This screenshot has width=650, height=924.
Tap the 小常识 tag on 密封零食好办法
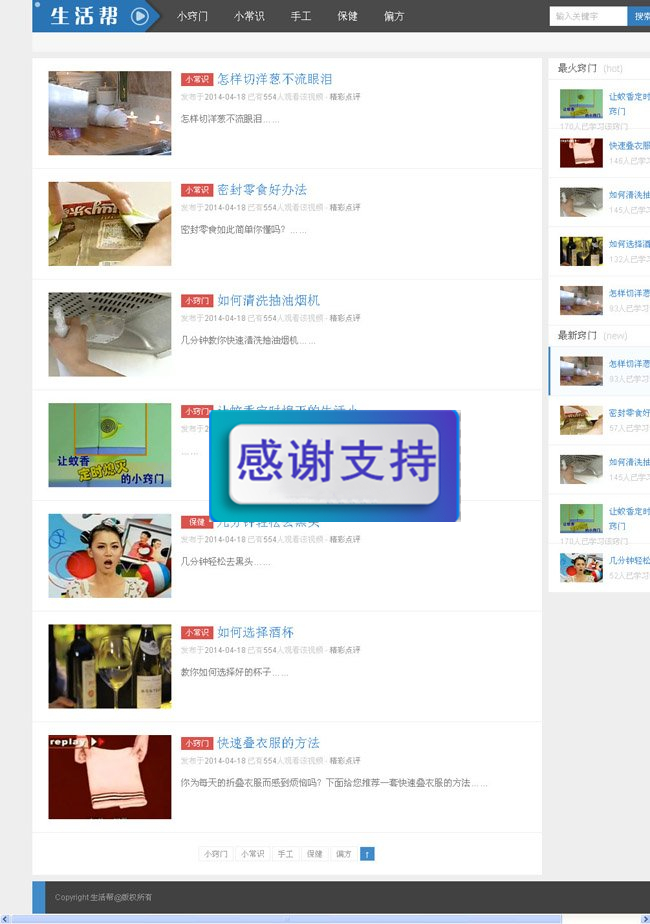196,190
